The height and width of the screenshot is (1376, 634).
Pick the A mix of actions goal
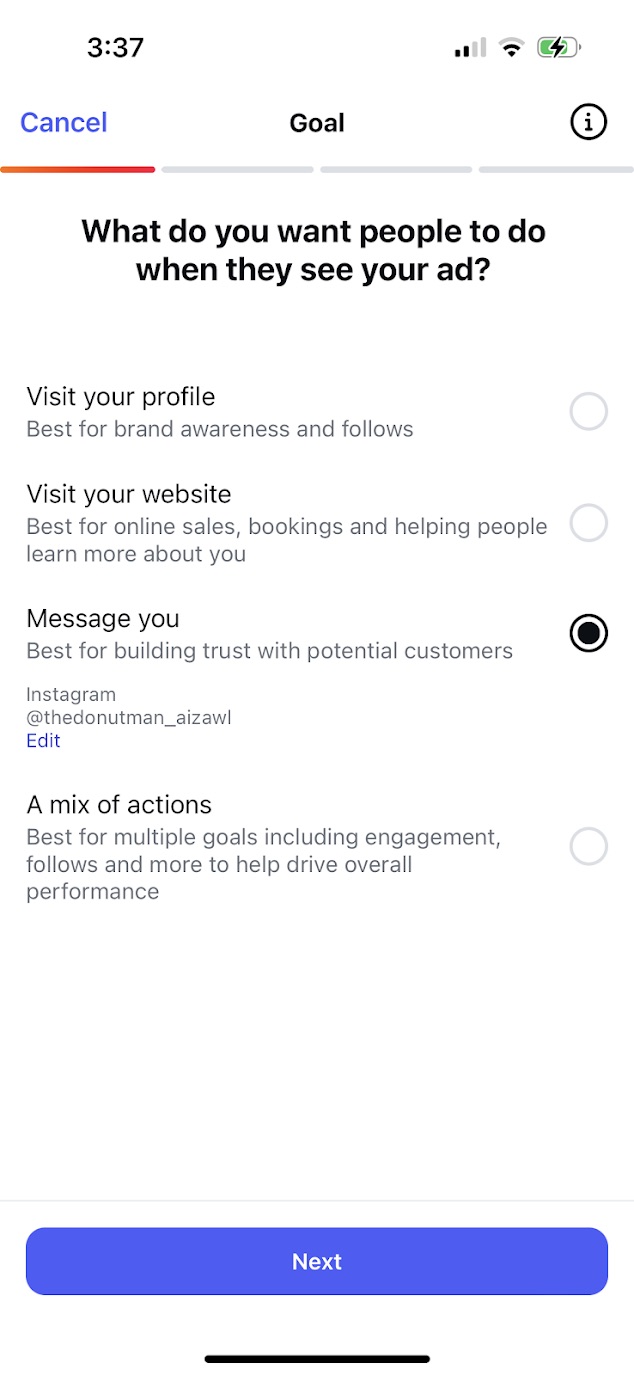click(588, 846)
